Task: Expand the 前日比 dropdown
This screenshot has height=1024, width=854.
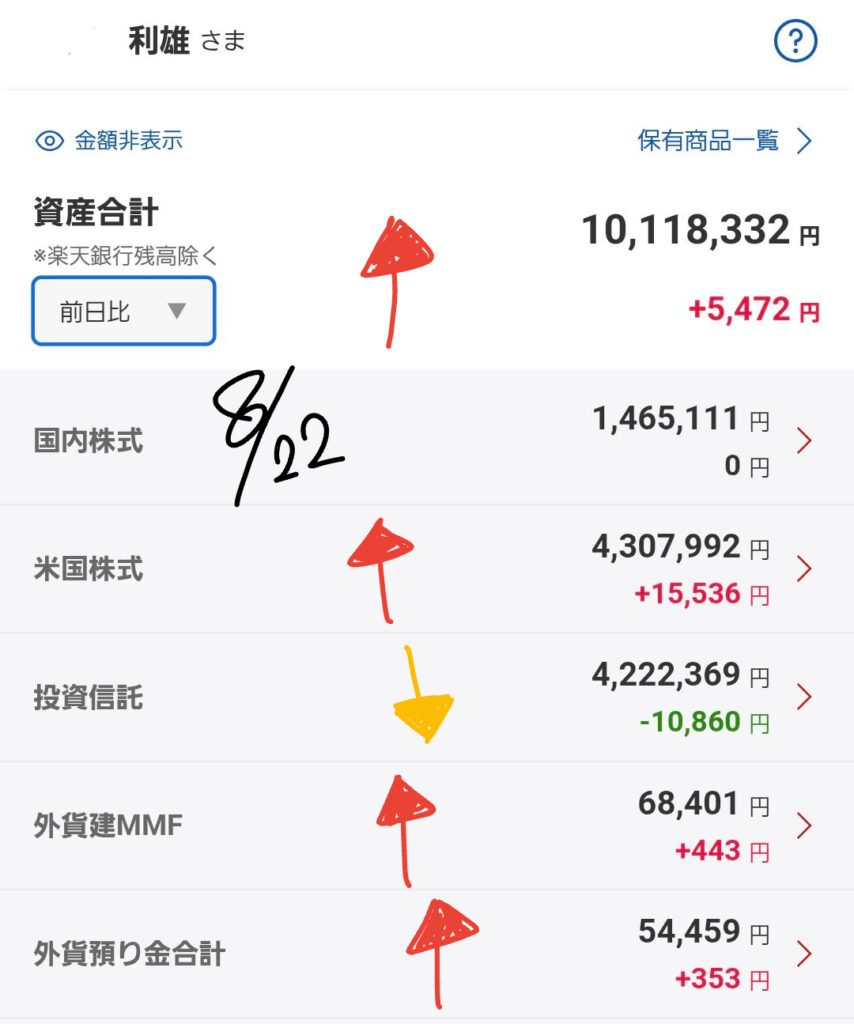Action: [124, 312]
